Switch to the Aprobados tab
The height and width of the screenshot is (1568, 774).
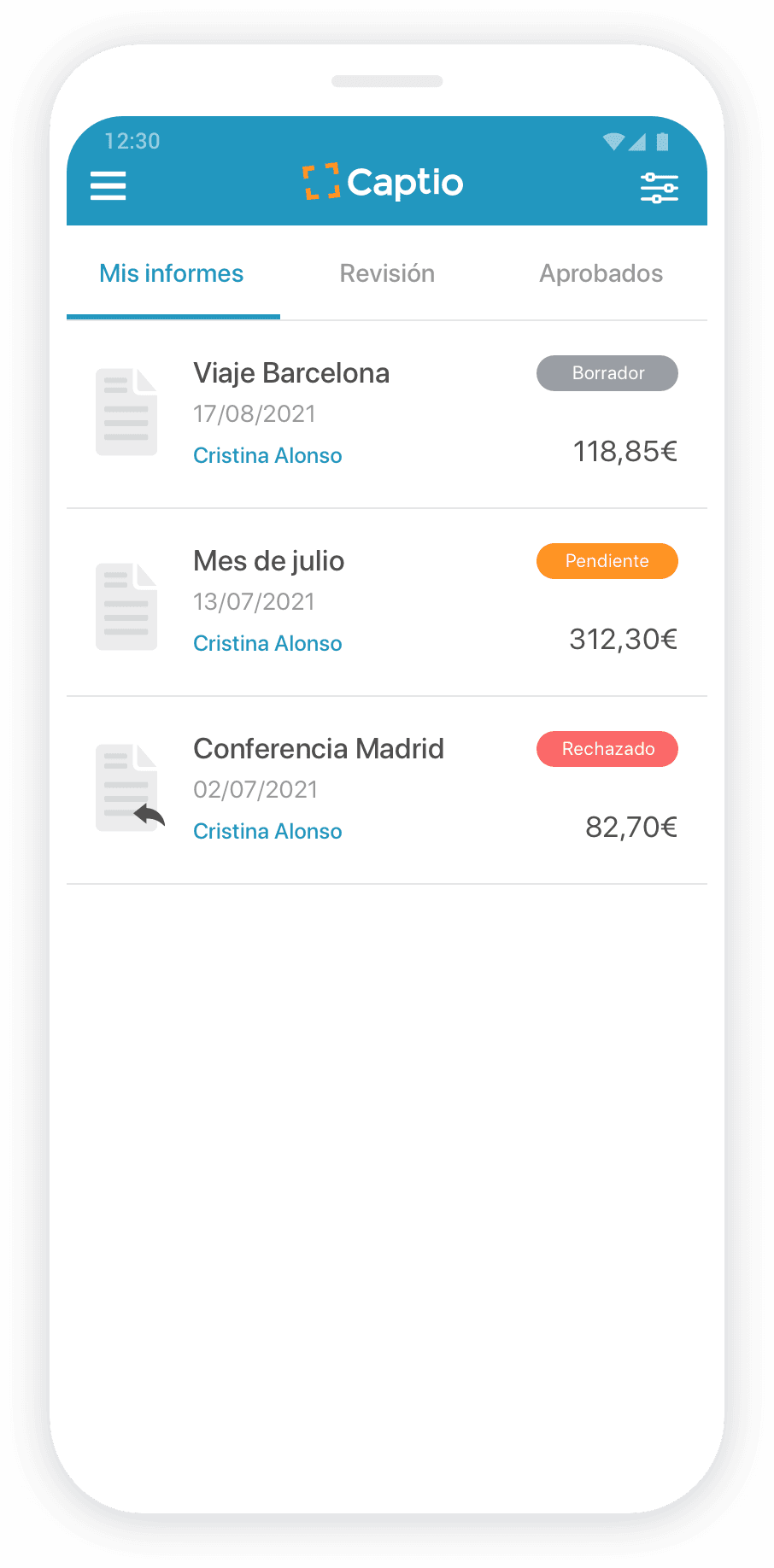[x=601, y=273]
